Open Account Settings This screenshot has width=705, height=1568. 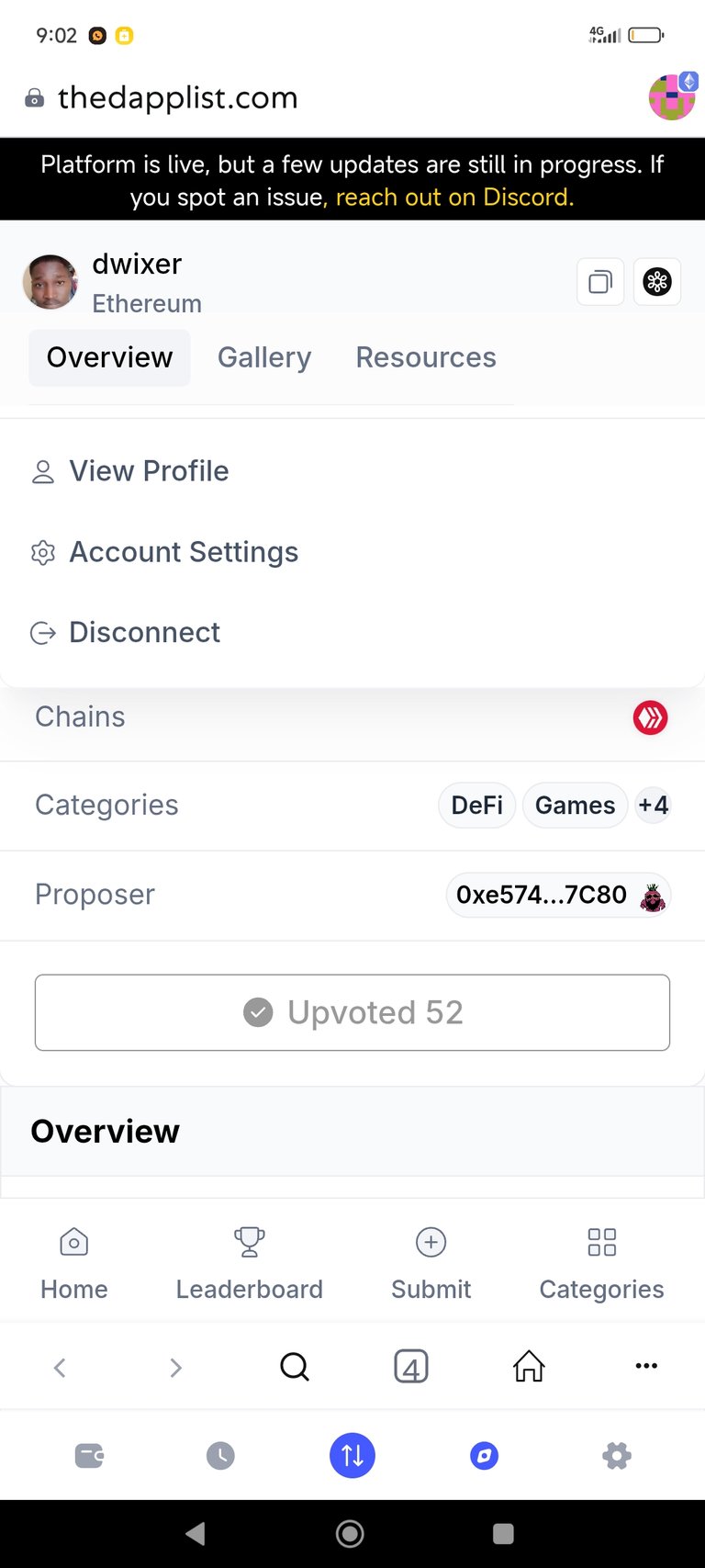click(x=165, y=552)
